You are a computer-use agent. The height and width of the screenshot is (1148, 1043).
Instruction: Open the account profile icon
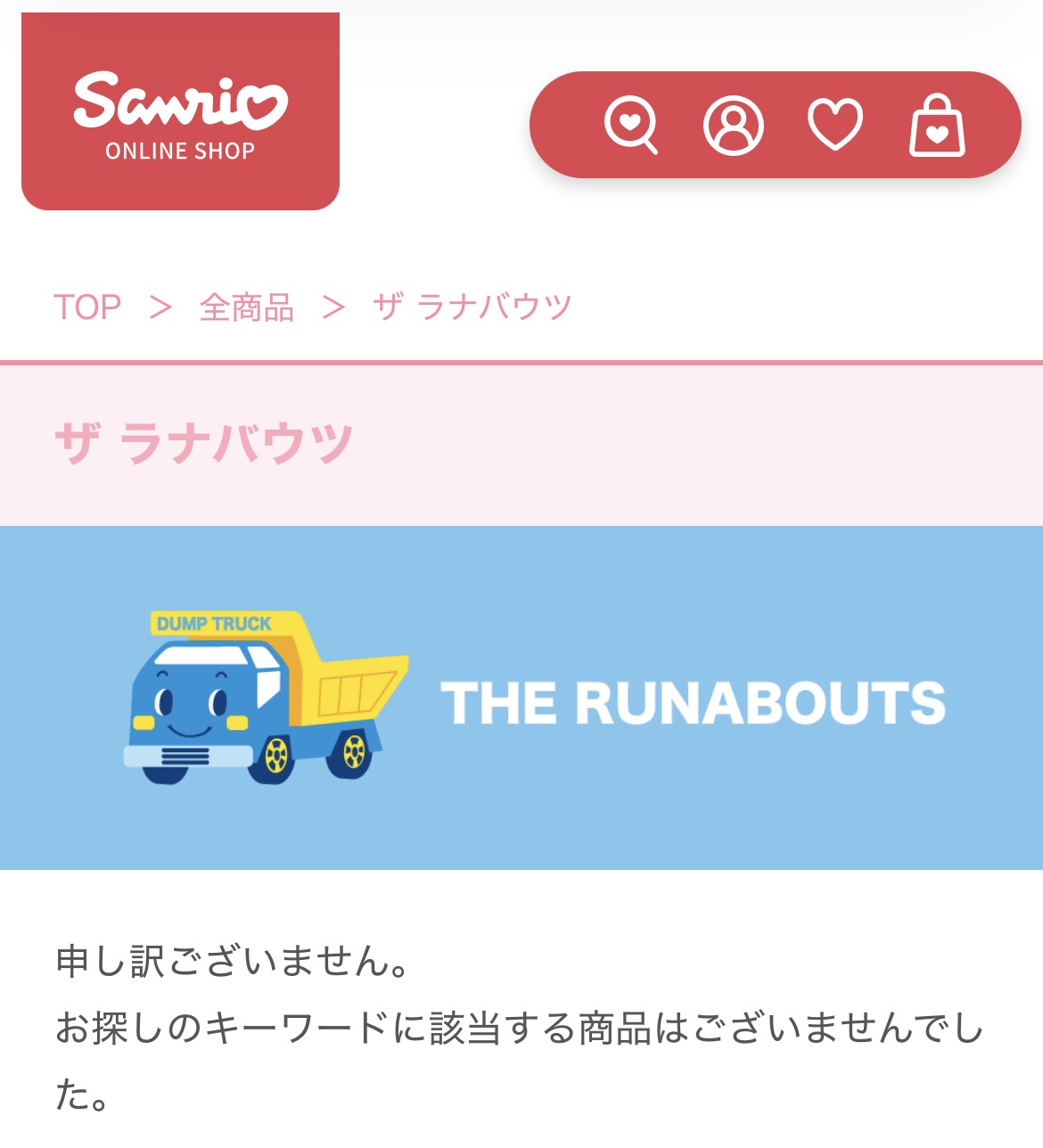[733, 126]
